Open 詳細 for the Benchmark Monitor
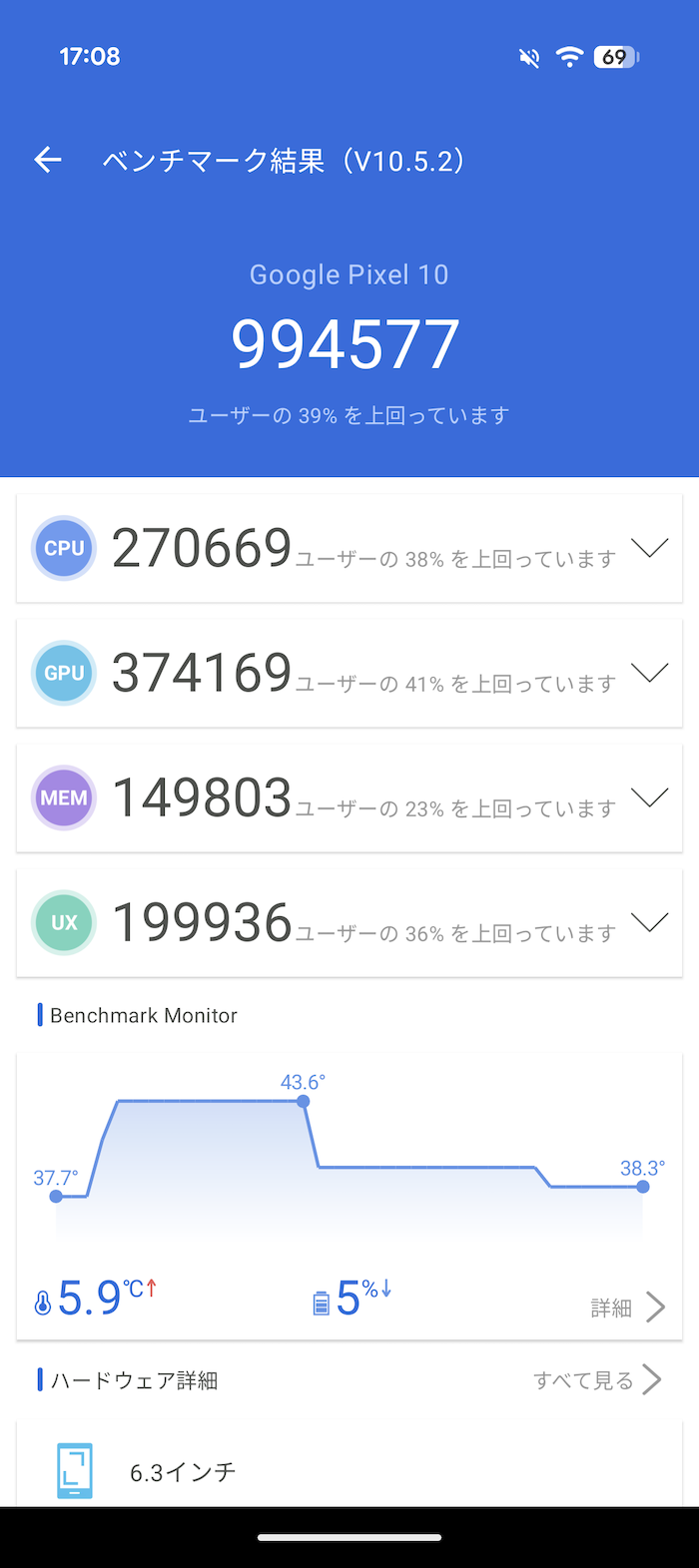Viewport: 699px width, 1568px height. click(628, 1307)
